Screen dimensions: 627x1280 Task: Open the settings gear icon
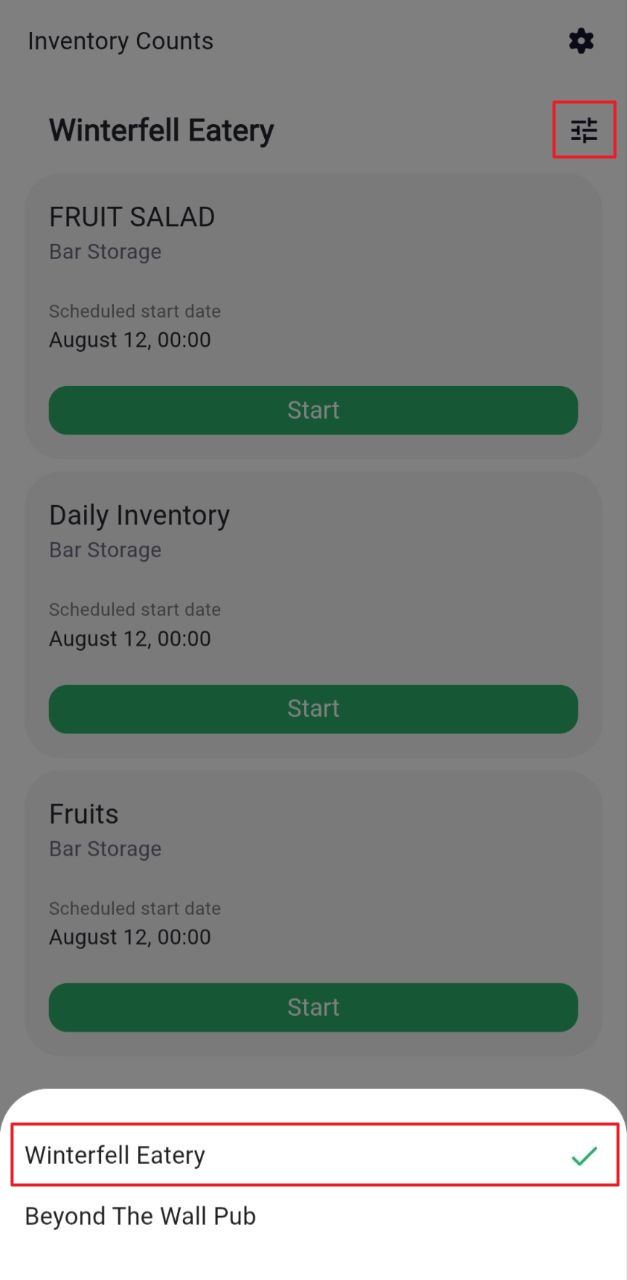coord(581,41)
